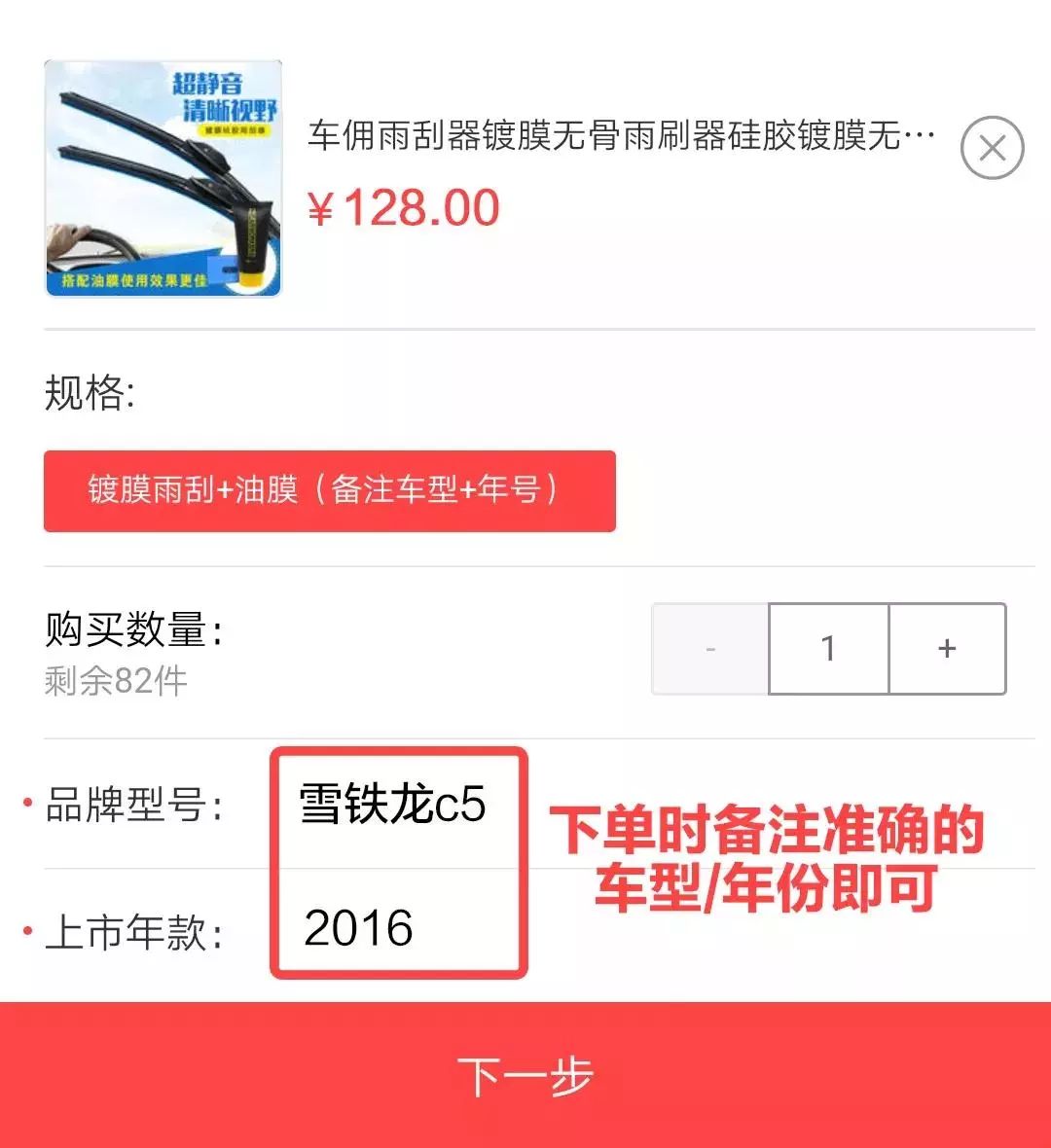Viewport: 1051px width, 1148px height.
Task: Tap the quantity number field
Action: 828,649
